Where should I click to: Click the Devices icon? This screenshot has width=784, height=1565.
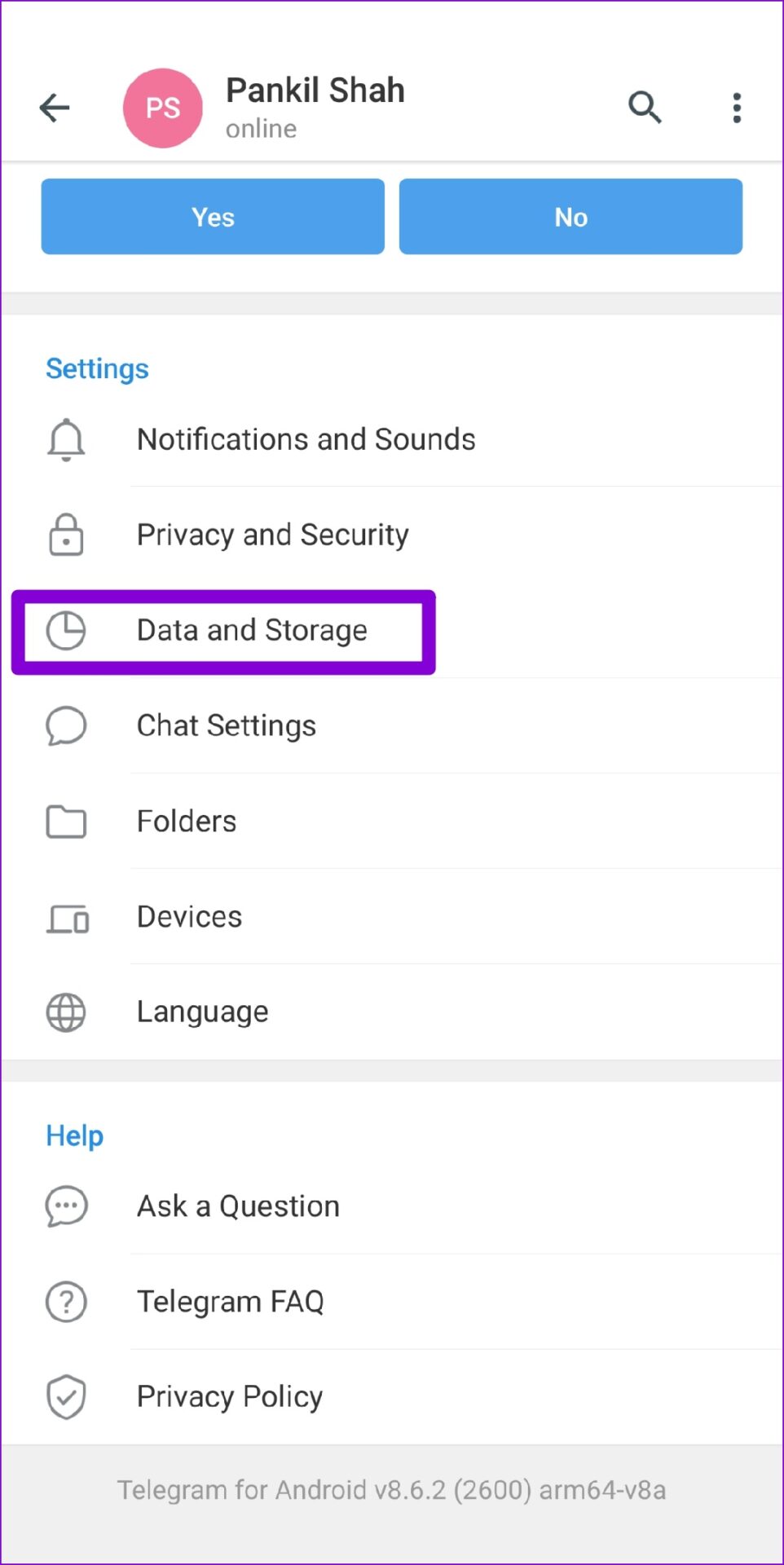(66, 917)
